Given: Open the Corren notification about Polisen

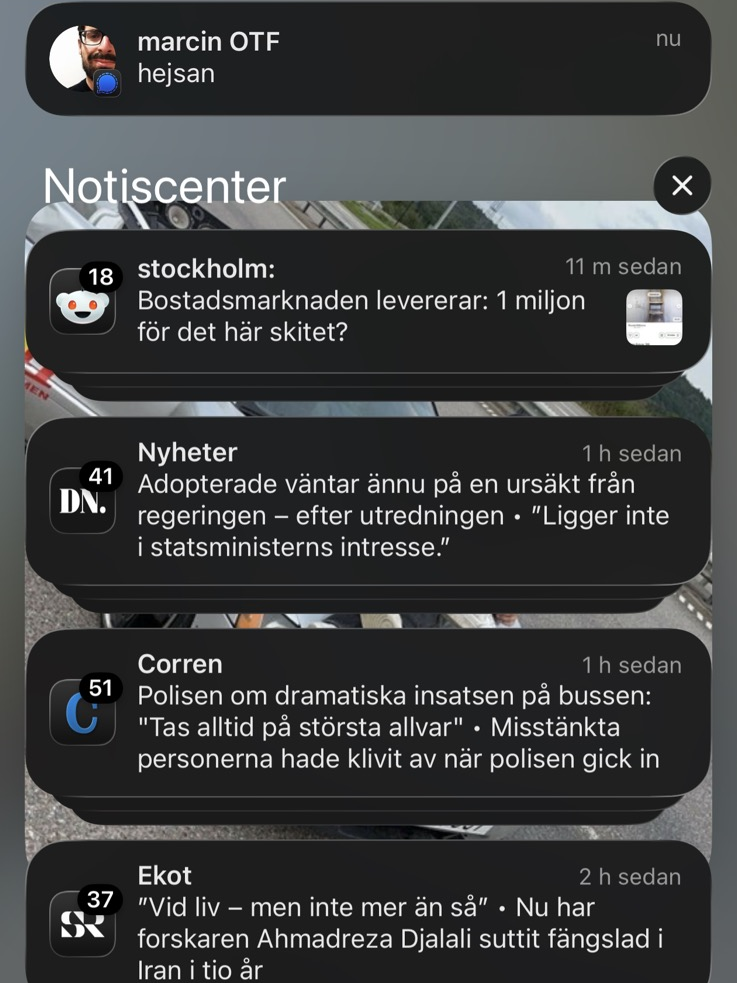Looking at the screenshot, I should 368,711.
